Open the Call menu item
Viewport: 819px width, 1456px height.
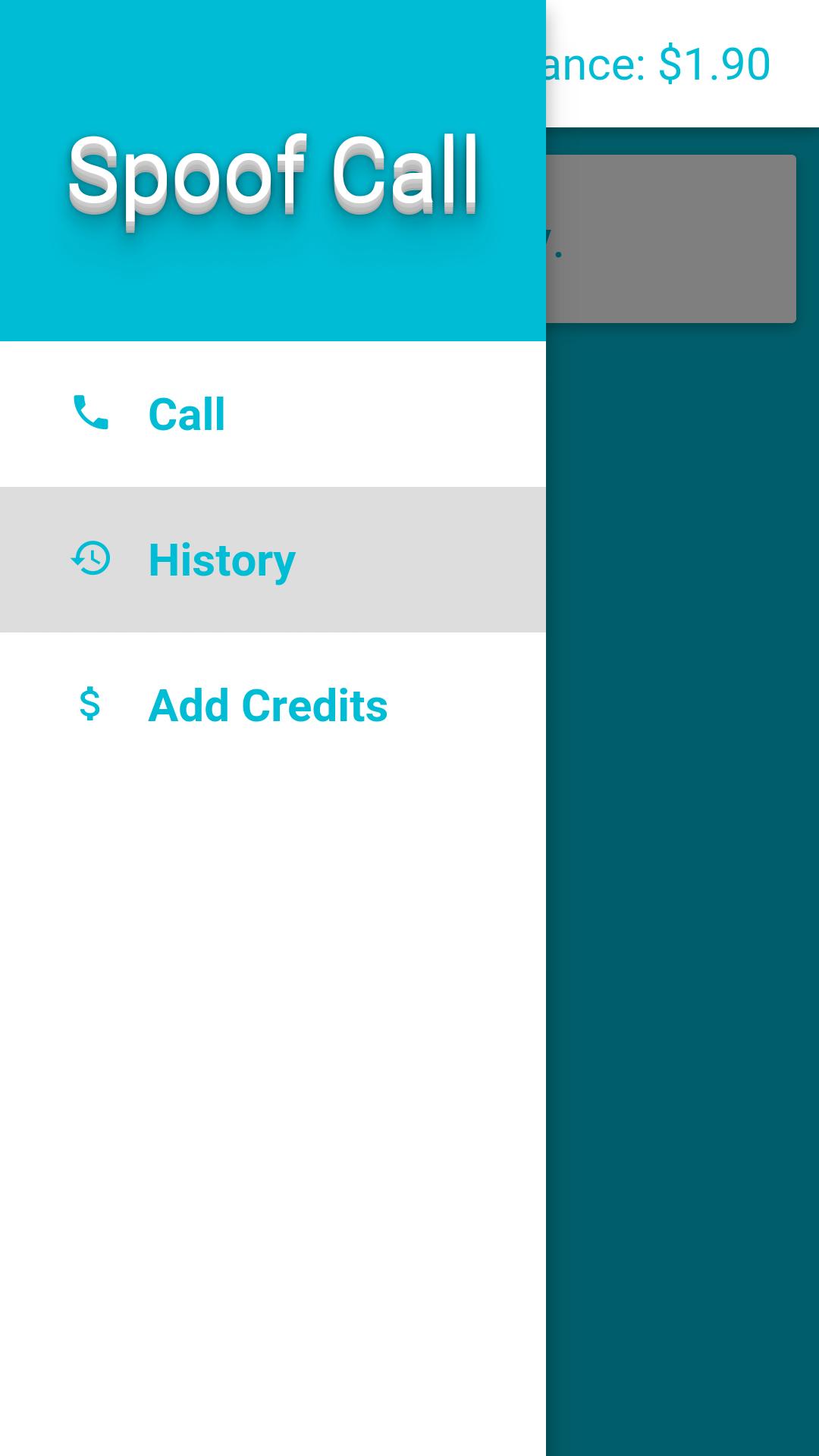click(187, 414)
